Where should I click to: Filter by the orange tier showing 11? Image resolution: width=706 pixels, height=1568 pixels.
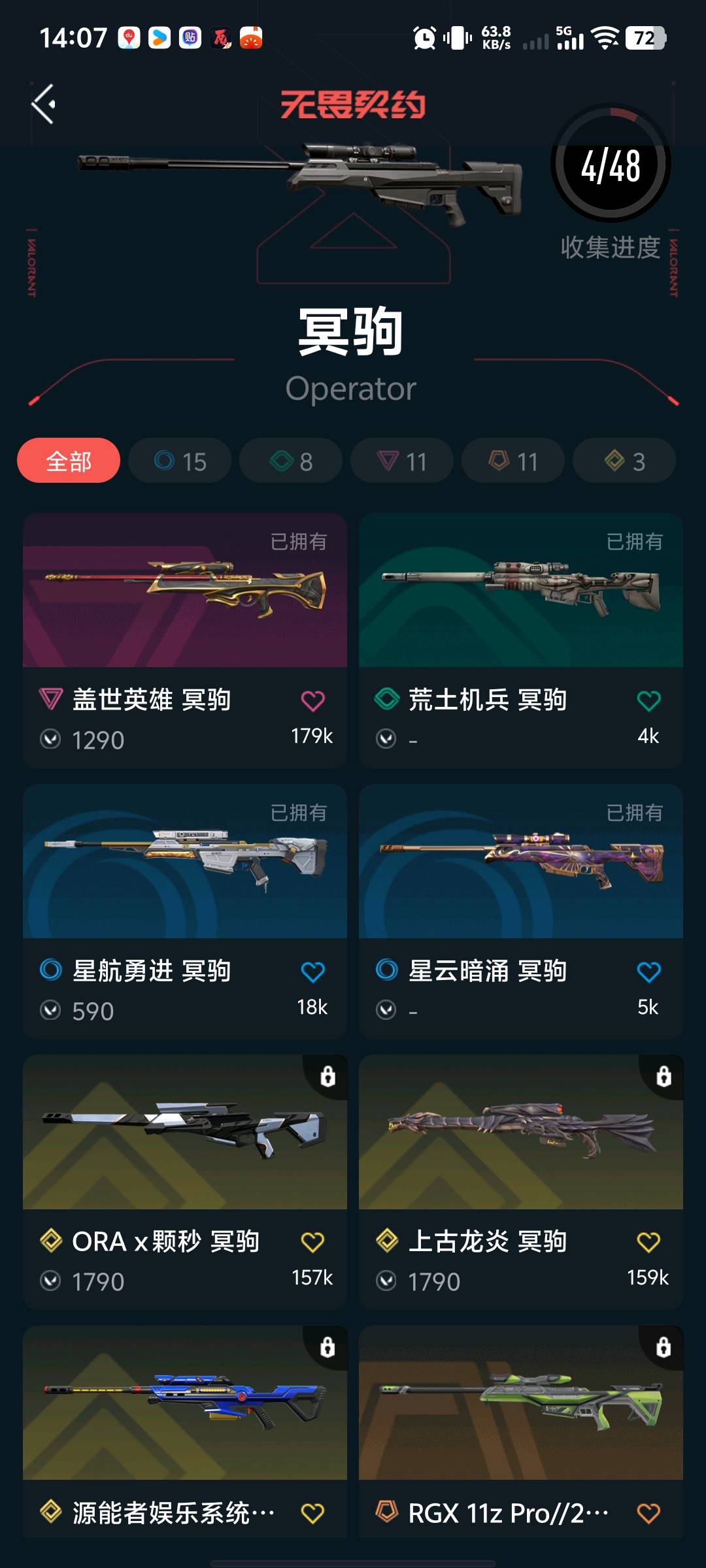tap(513, 461)
